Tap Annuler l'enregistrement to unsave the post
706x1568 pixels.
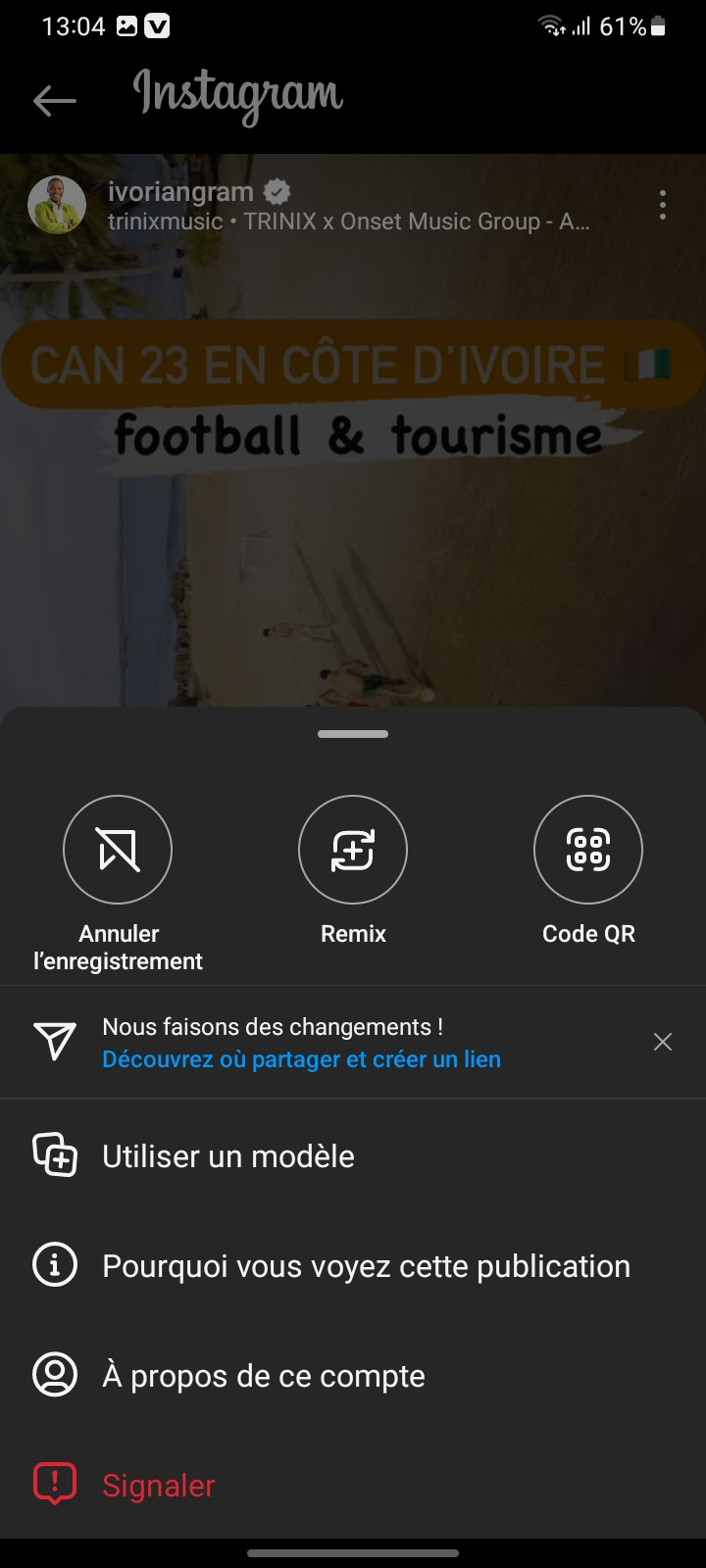click(x=118, y=850)
